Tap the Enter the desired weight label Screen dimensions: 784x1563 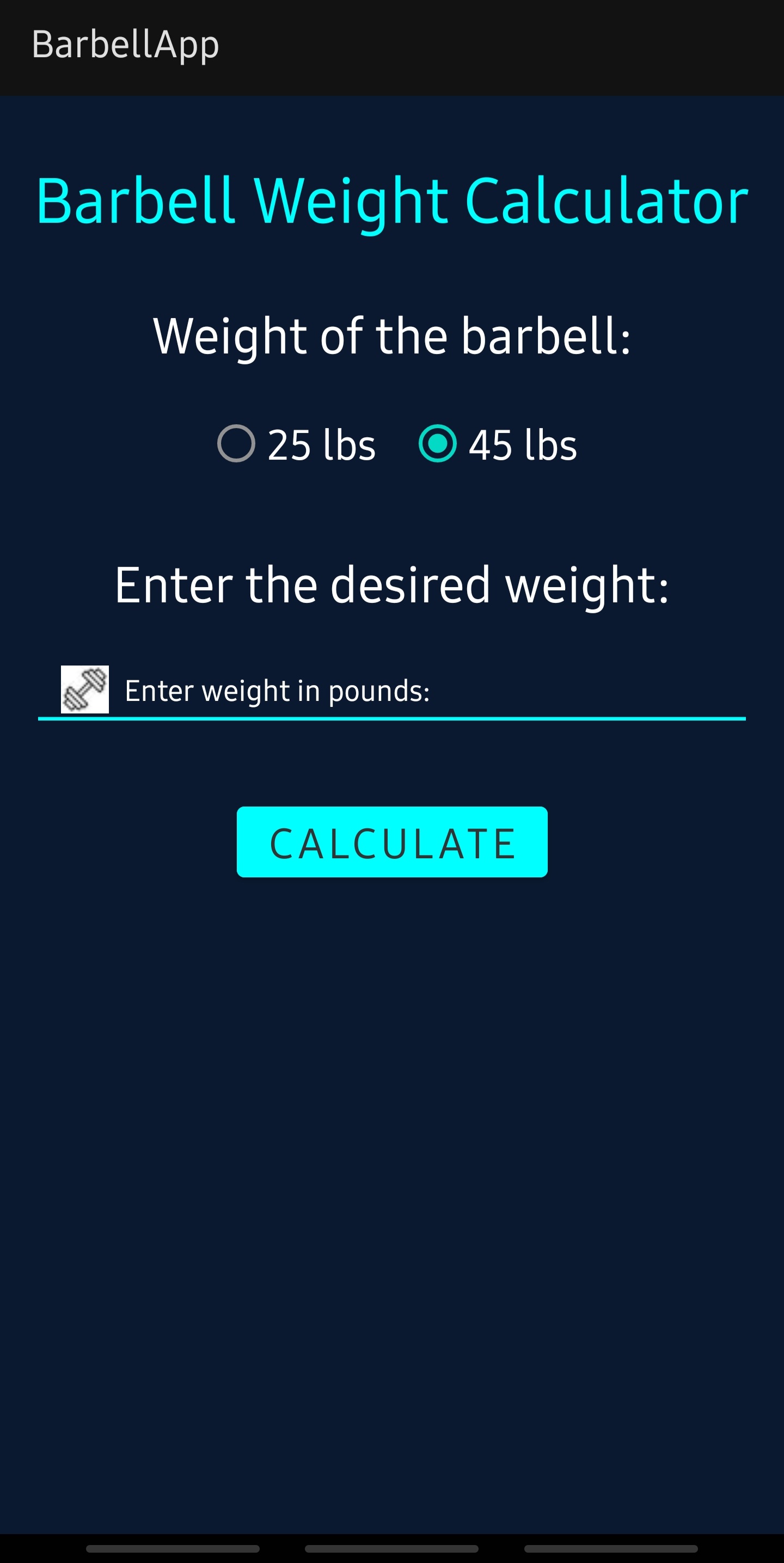(392, 583)
